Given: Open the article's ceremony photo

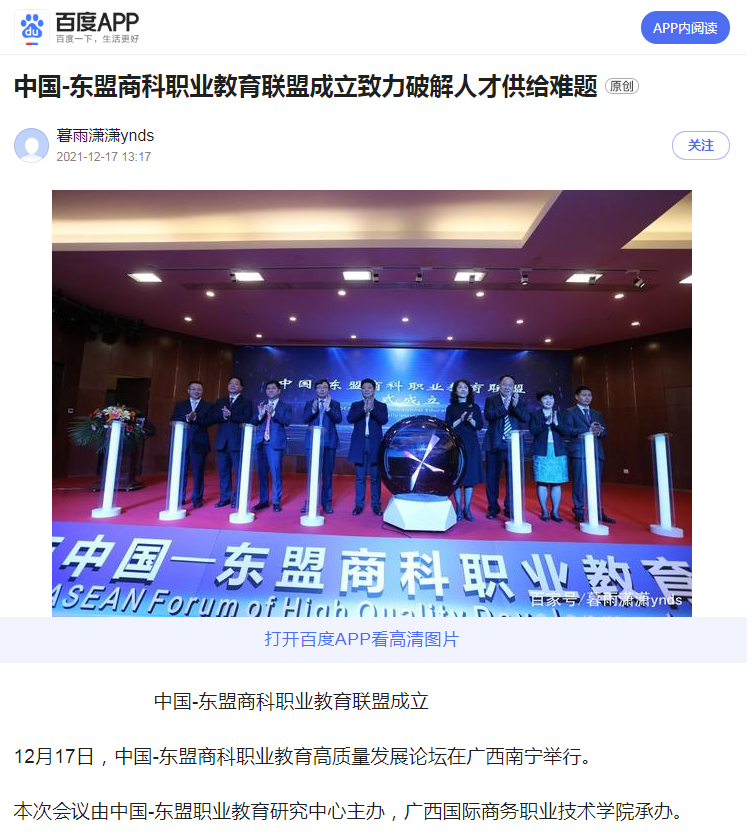Looking at the screenshot, I should point(371,402).
